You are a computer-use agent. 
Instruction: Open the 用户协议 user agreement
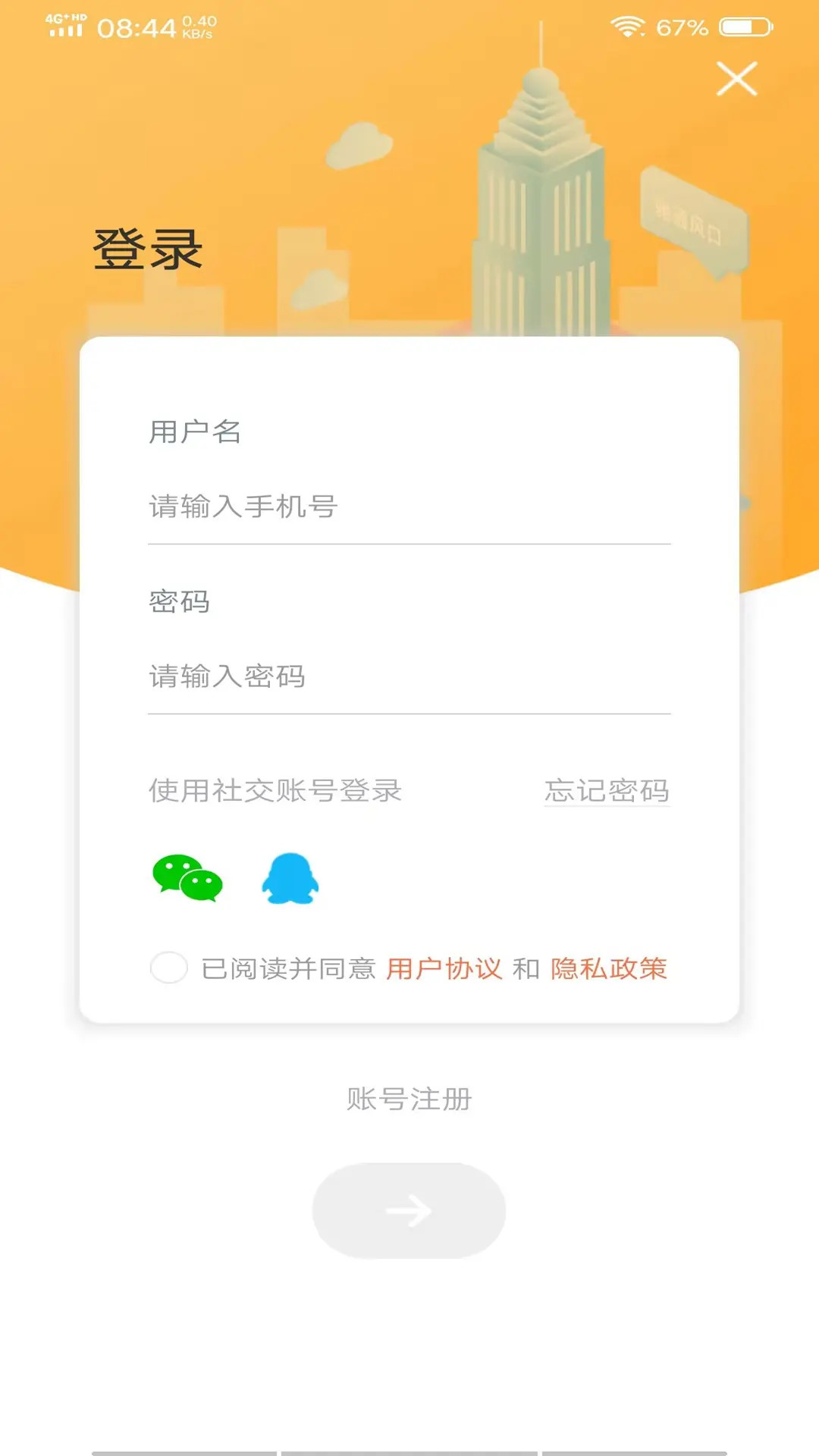pos(444,968)
